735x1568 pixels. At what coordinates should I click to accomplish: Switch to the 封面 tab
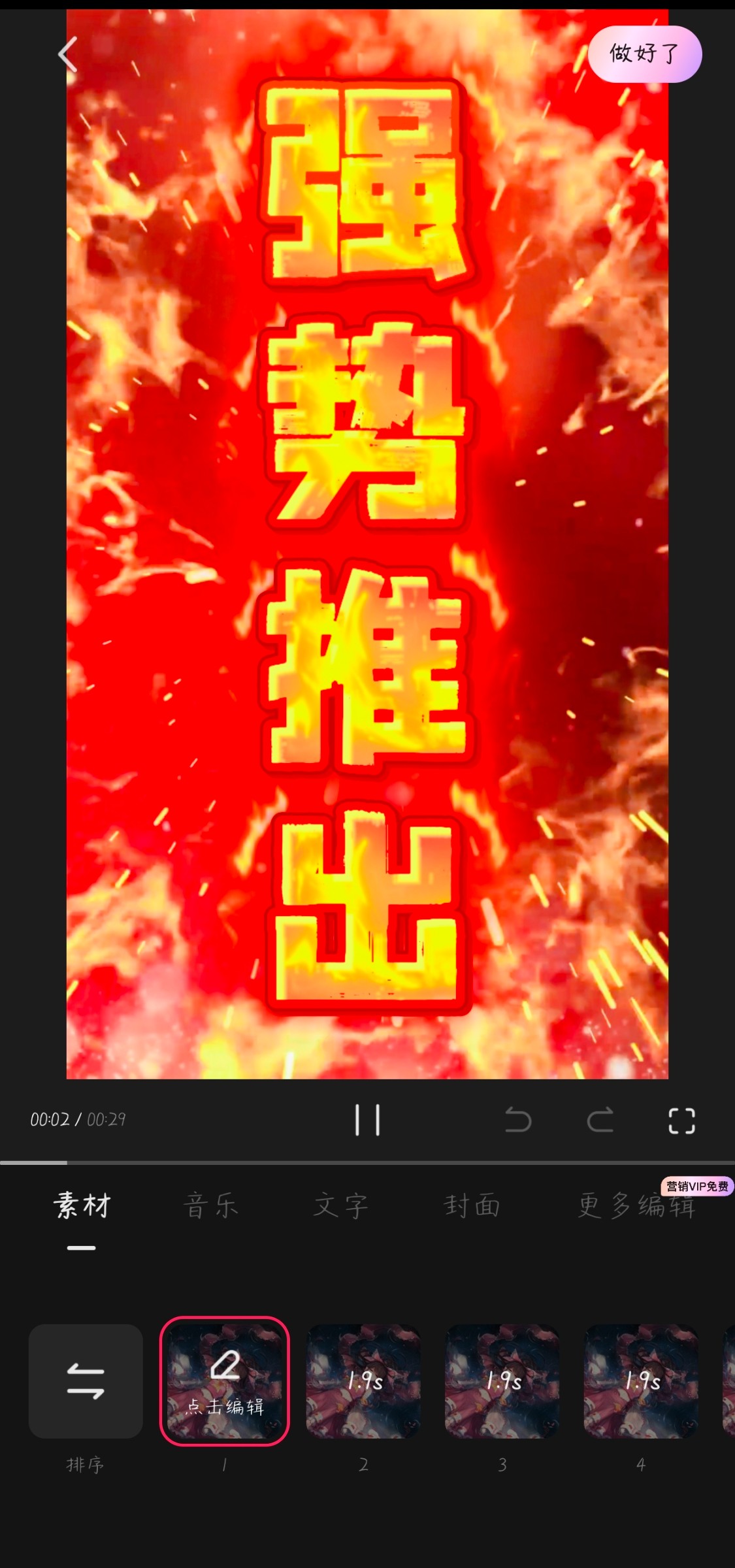click(x=472, y=1205)
